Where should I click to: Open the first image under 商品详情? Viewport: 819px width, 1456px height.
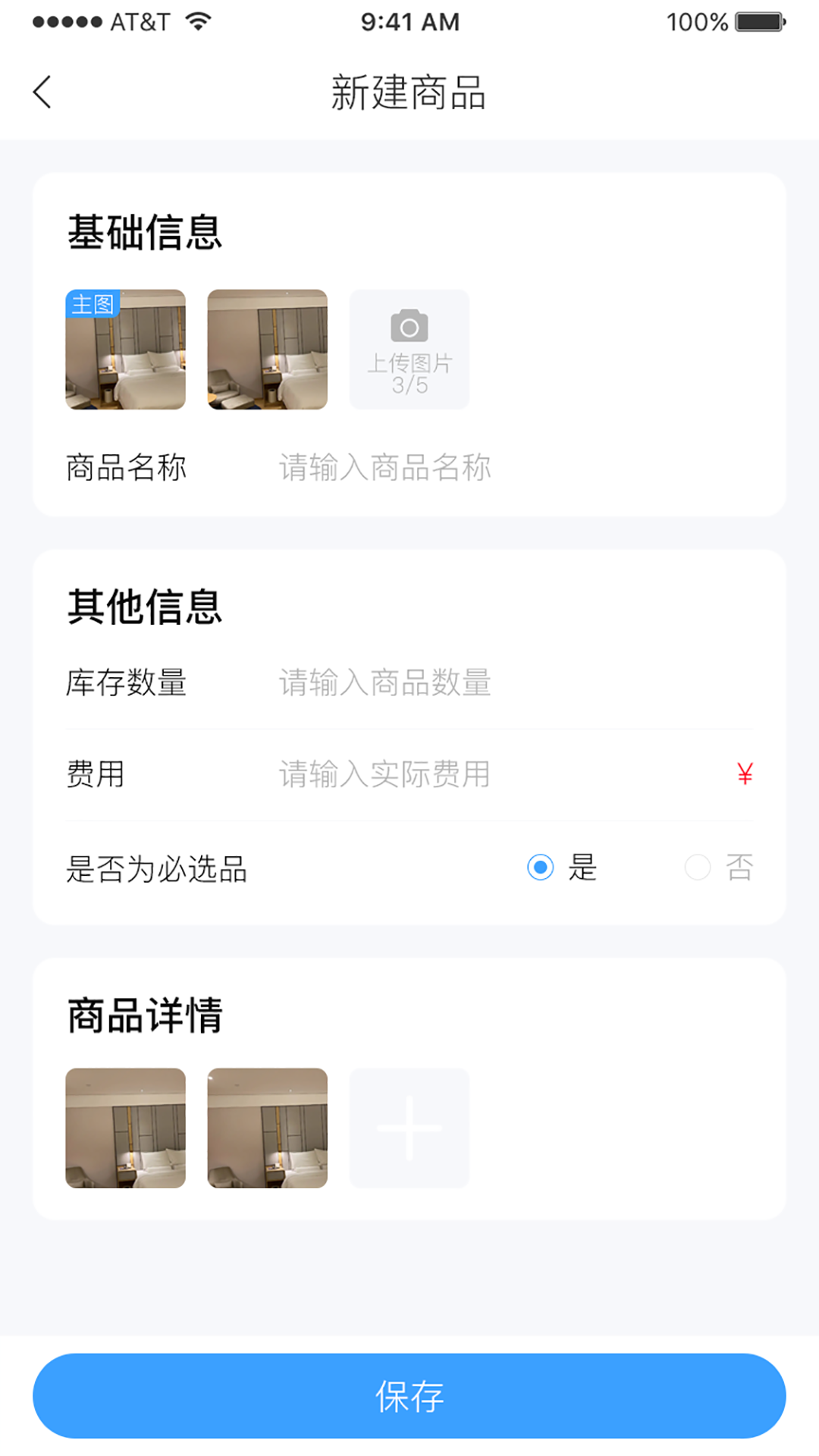(x=125, y=1128)
